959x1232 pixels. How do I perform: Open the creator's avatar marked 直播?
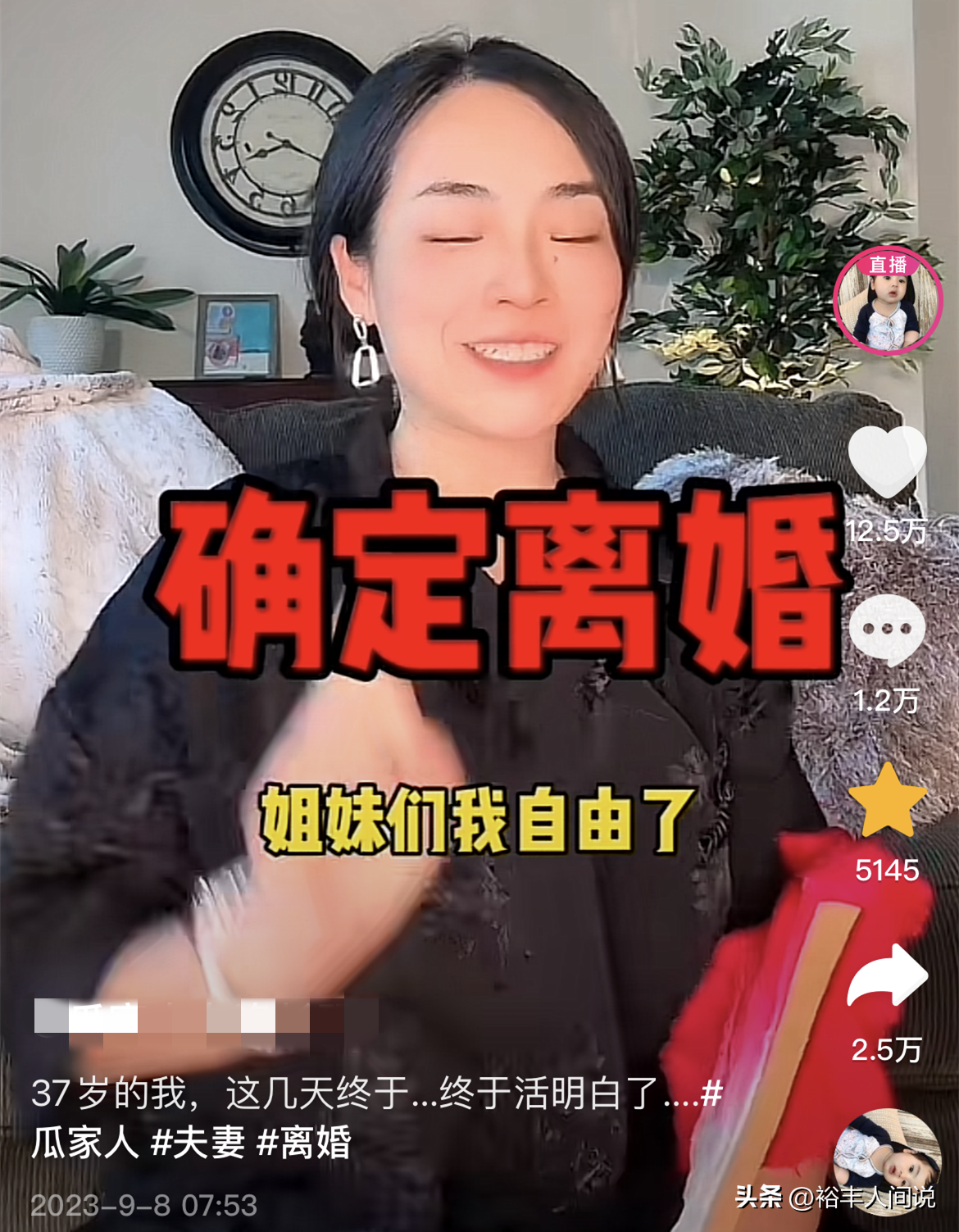tap(888, 302)
